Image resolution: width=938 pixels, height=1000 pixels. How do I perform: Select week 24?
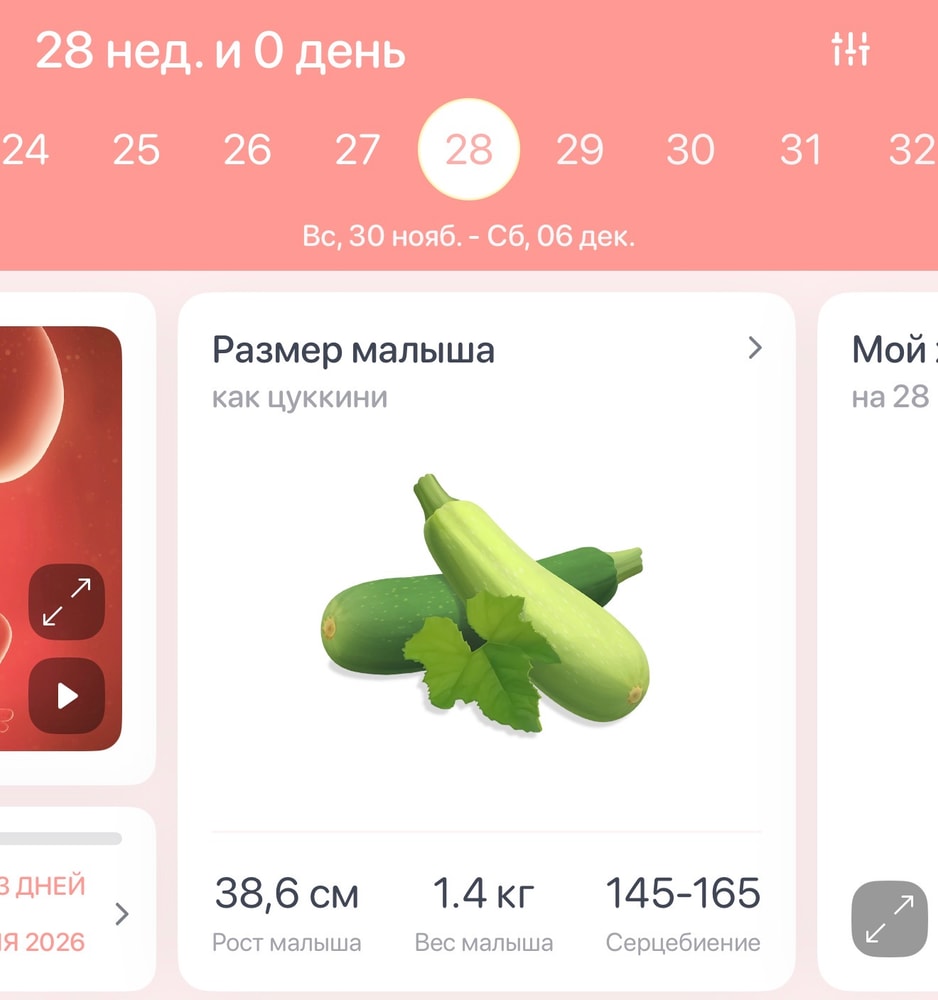(x=25, y=150)
